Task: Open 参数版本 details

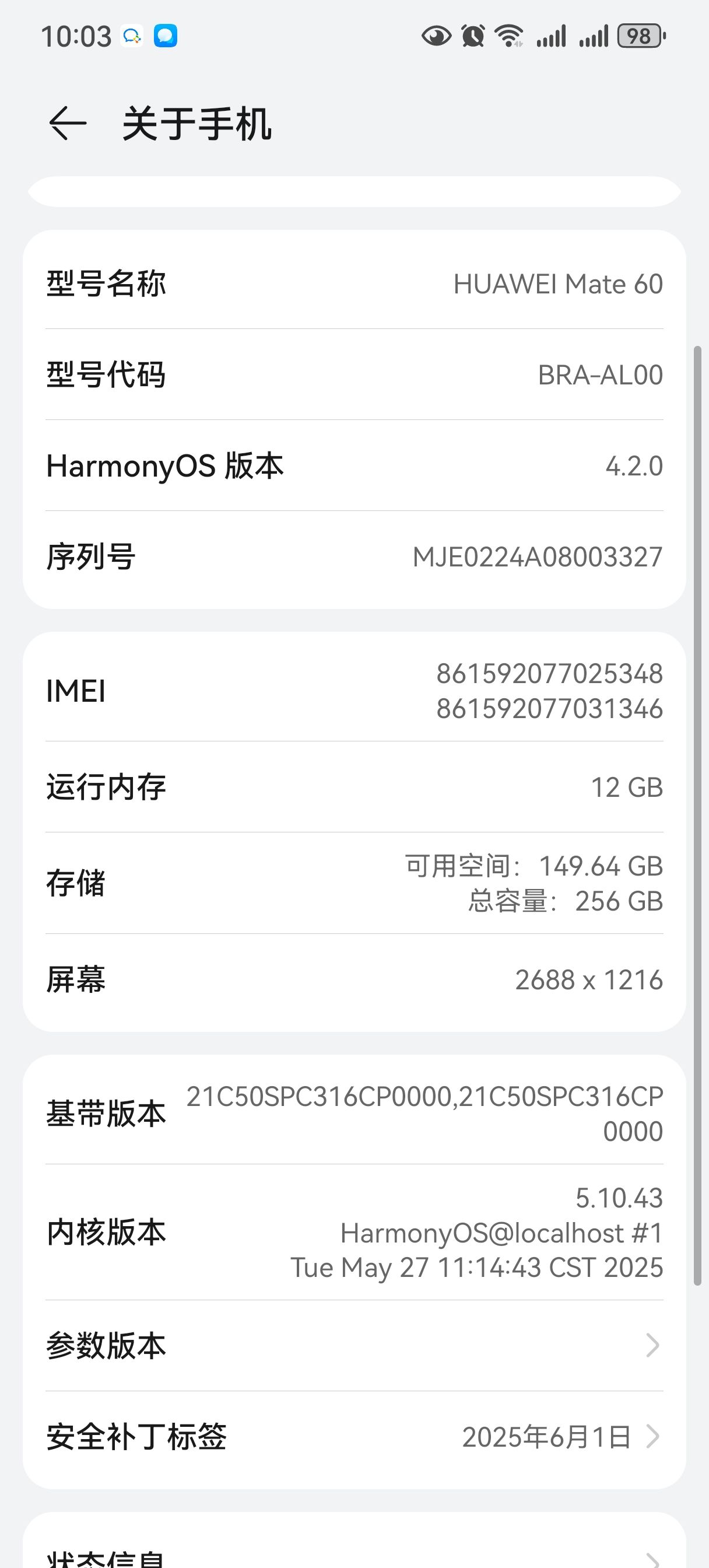Action: (x=354, y=1345)
